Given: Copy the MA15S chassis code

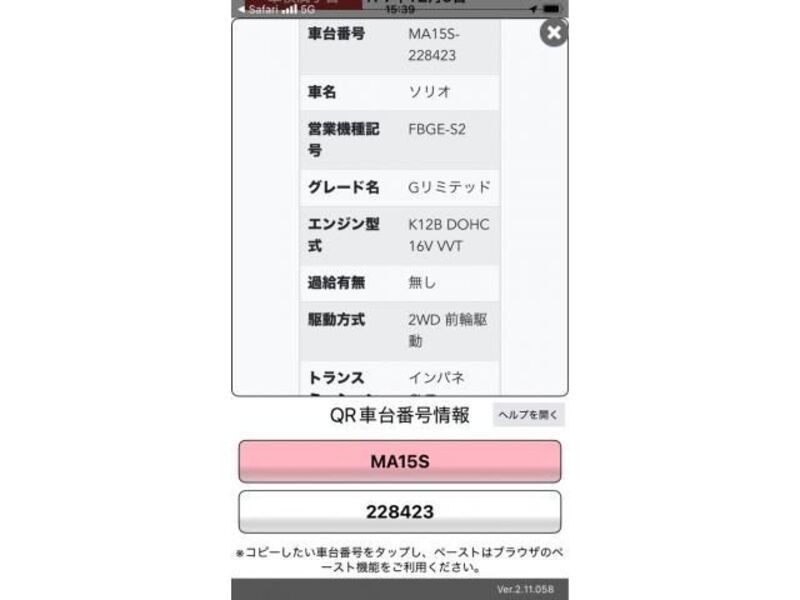Looking at the screenshot, I should (x=399, y=462).
